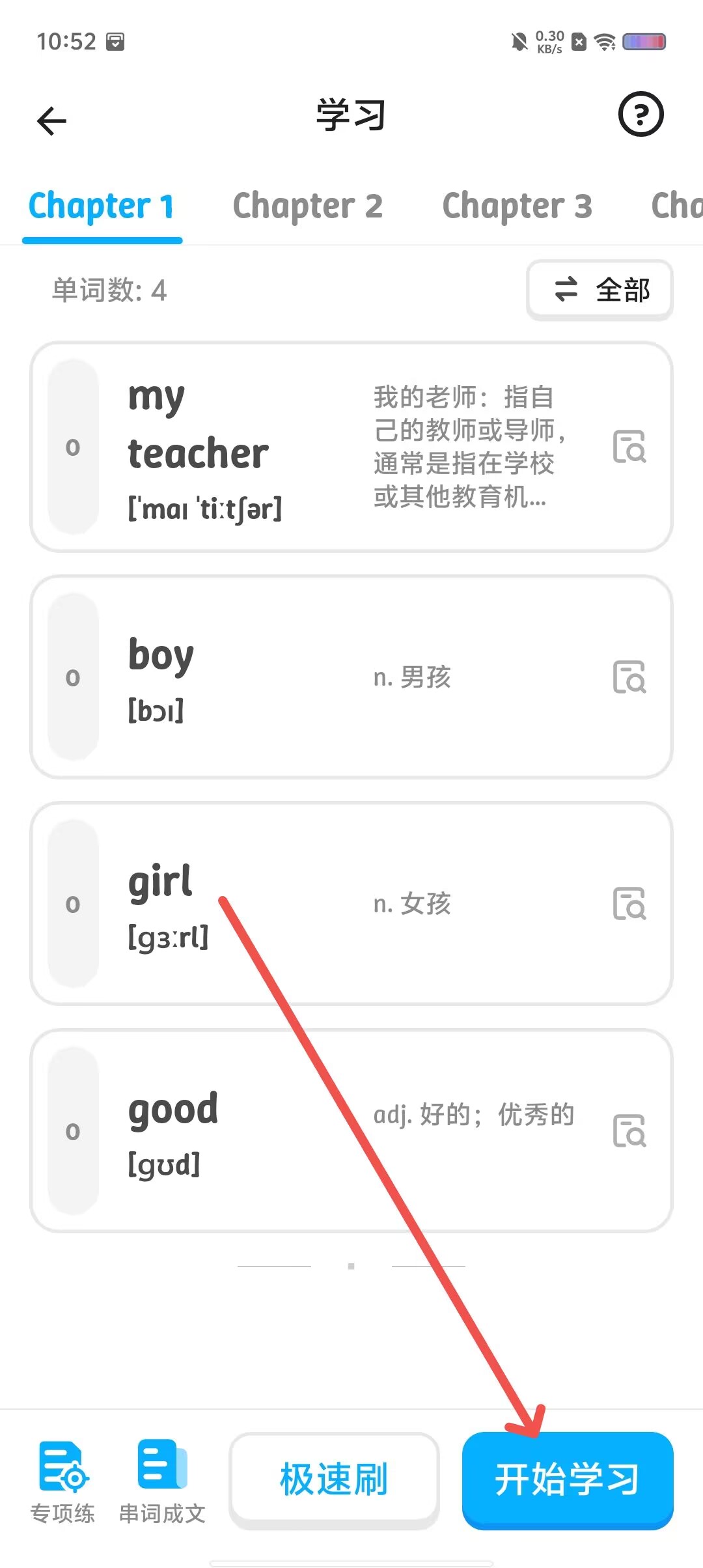Viewport: 703px width, 1568px height.
Task: Look up details for 'good'
Action: point(629,1131)
